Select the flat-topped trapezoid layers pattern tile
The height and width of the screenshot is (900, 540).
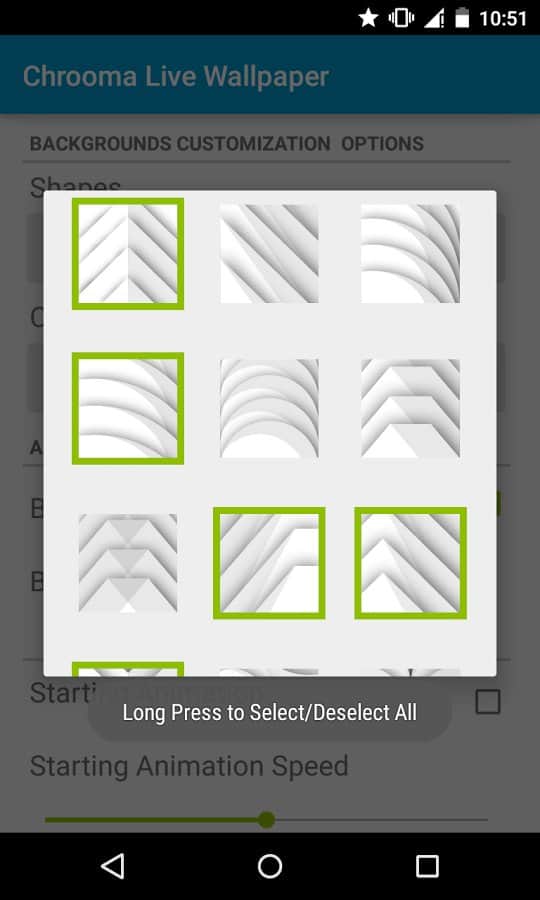point(410,408)
